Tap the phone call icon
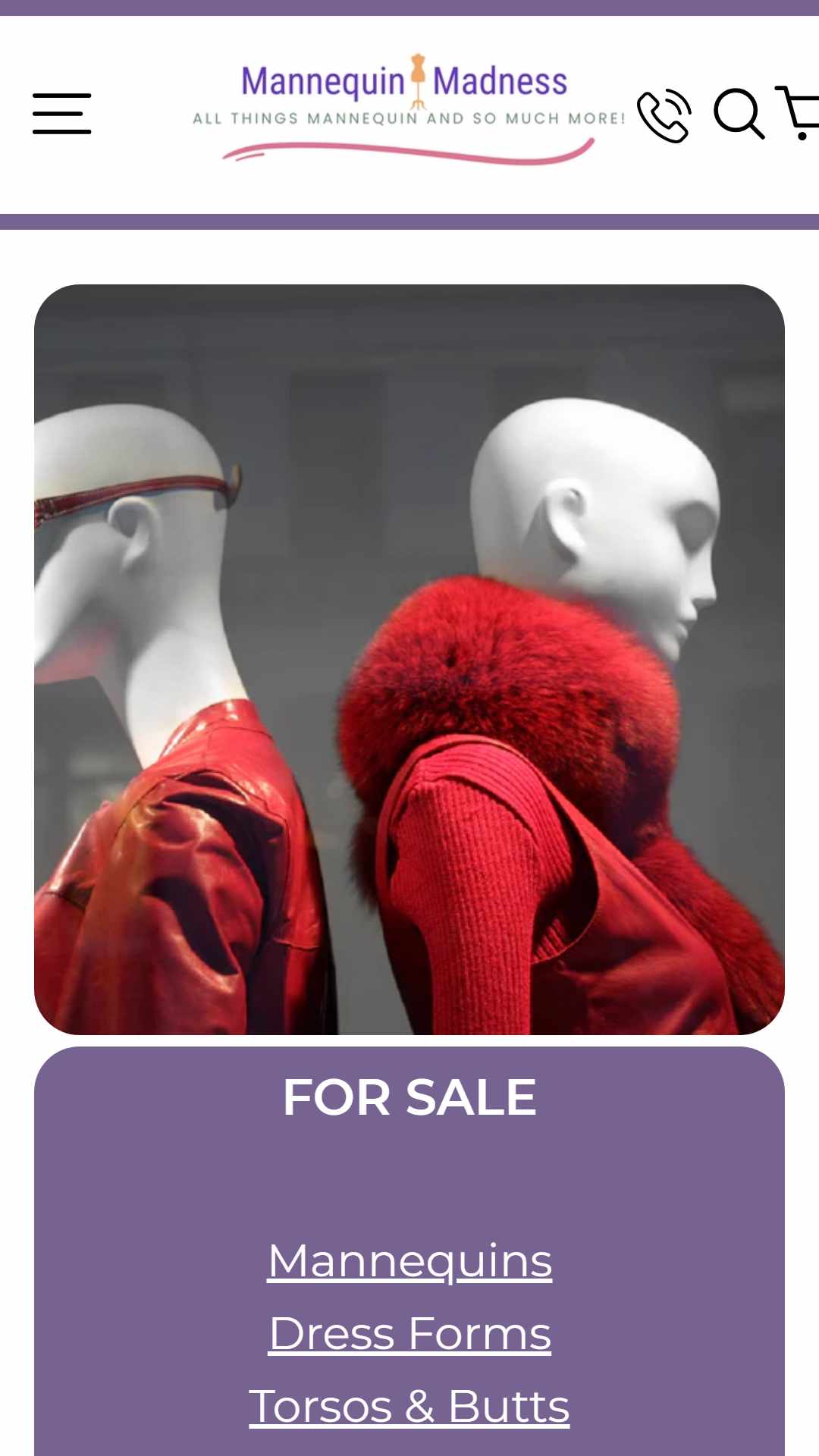This screenshot has width=819, height=1456. coord(664,115)
